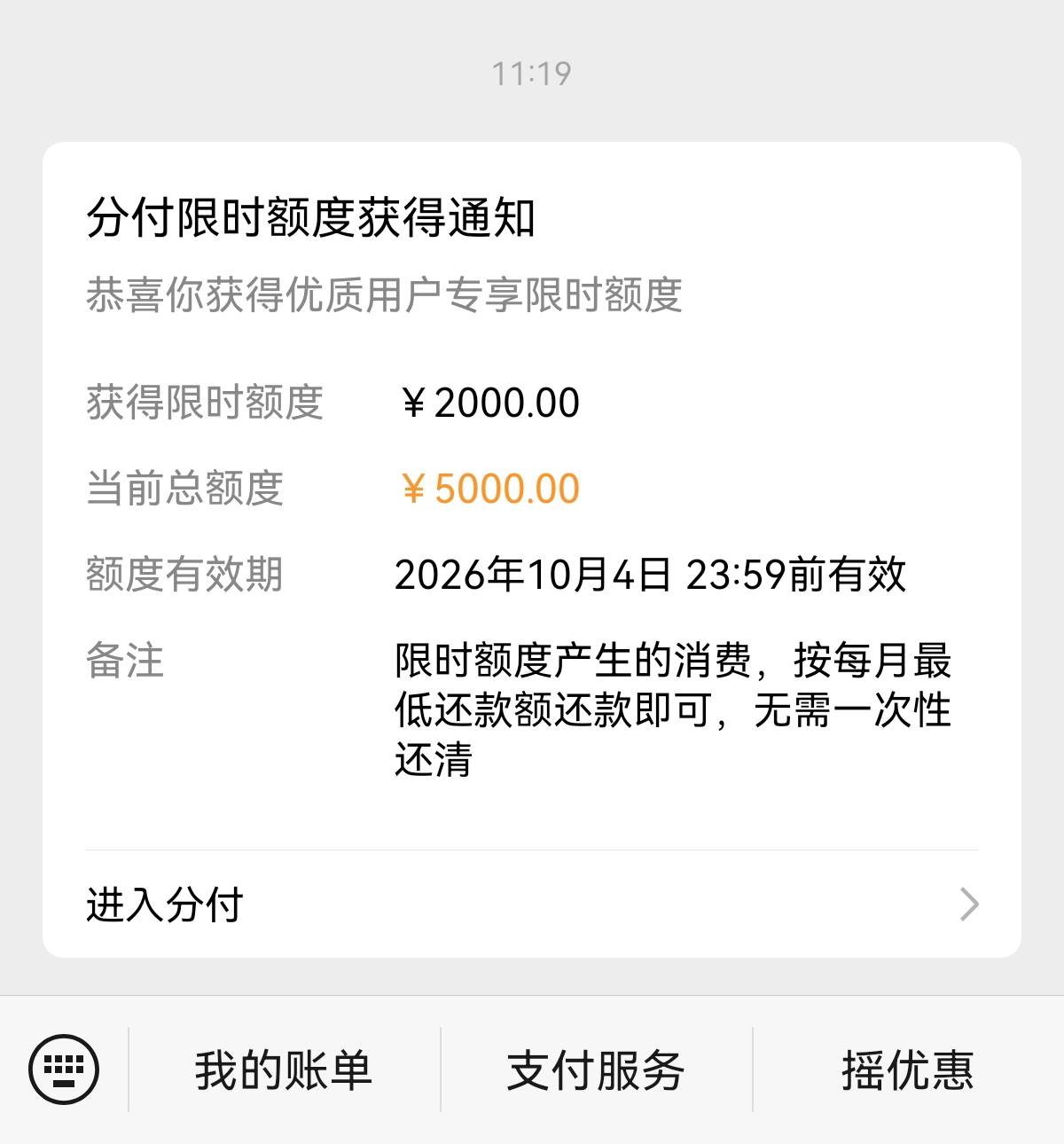Open the 分付限时额度获得通知 card
1064x1144 pixels.
tap(532, 497)
